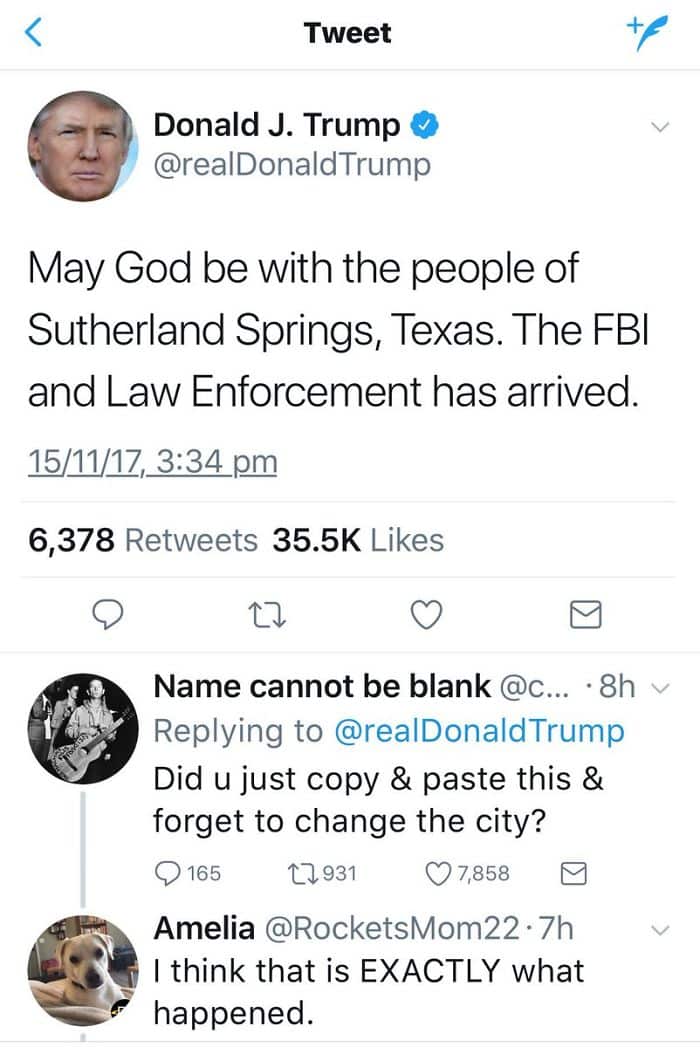View the 6,378 Retweets list
700x1047 pixels.
(142, 540)
